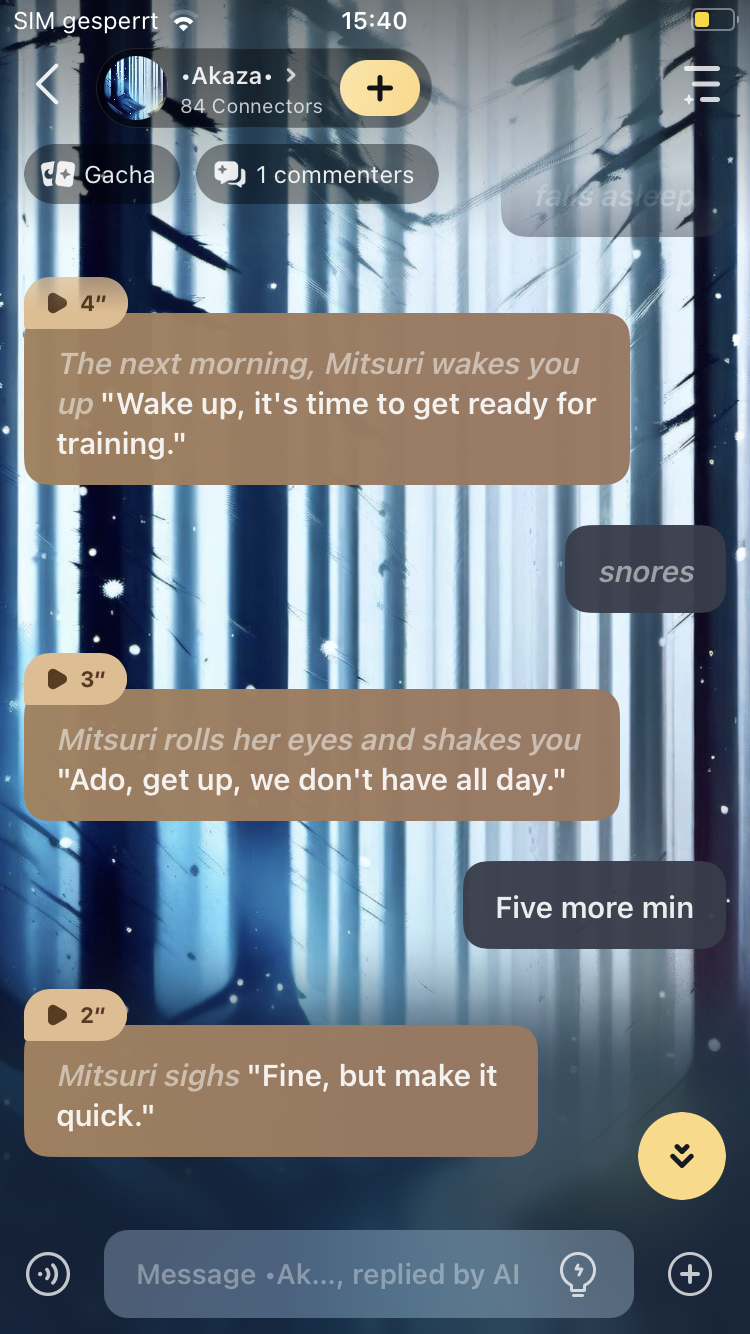Play the 4" voice message

(x=76, y=303)
